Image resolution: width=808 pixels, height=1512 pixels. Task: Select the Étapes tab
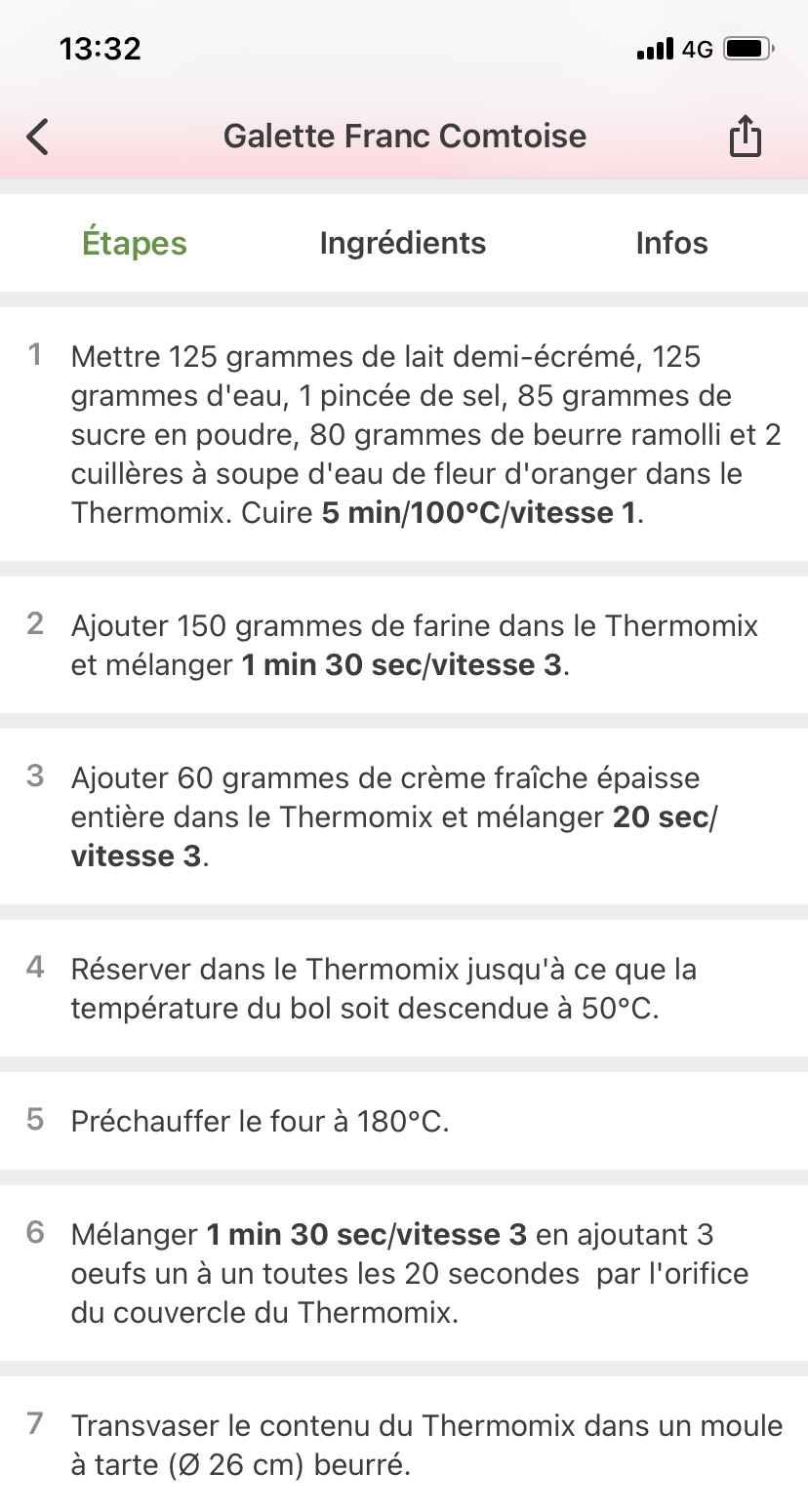tap(135, 243)
